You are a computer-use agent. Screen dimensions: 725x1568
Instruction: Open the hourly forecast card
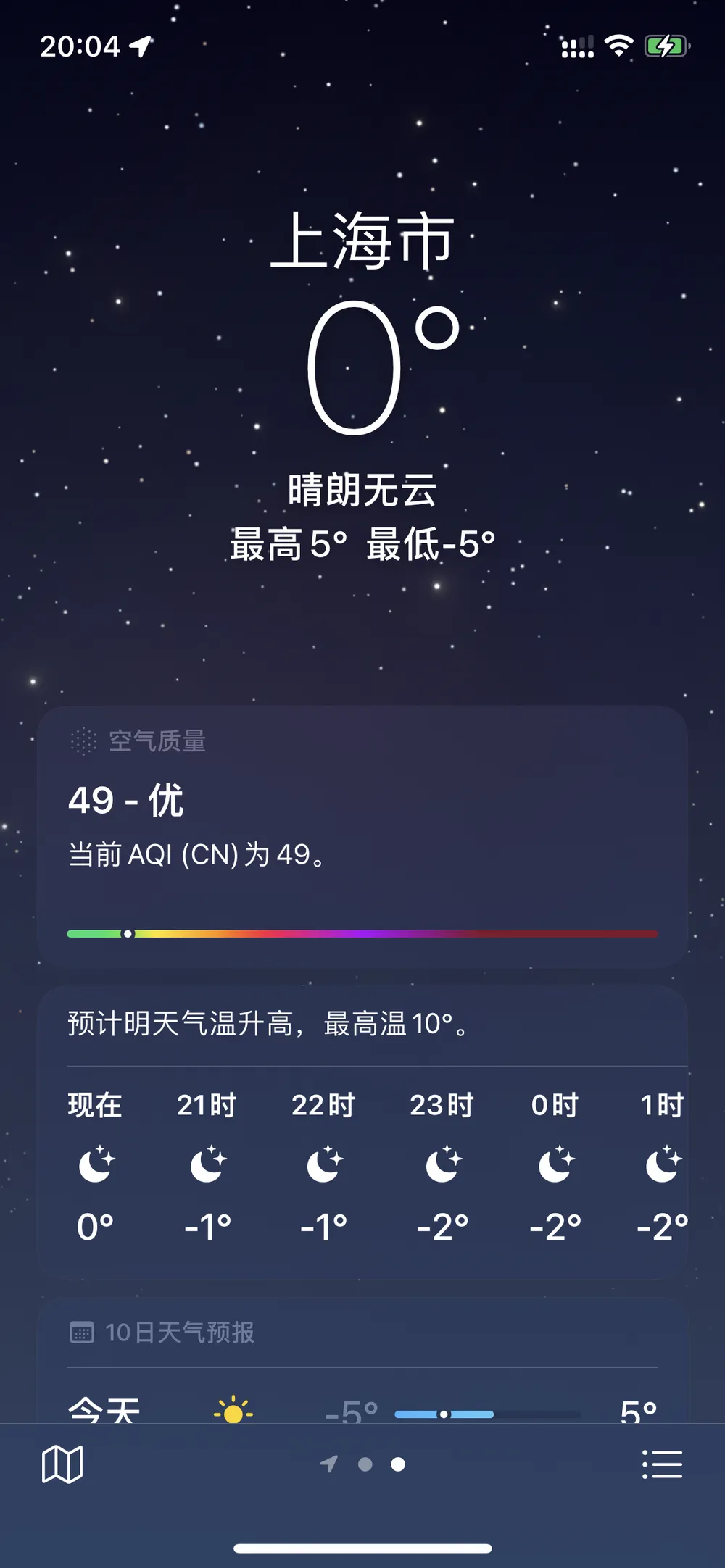coord(362,1159)
